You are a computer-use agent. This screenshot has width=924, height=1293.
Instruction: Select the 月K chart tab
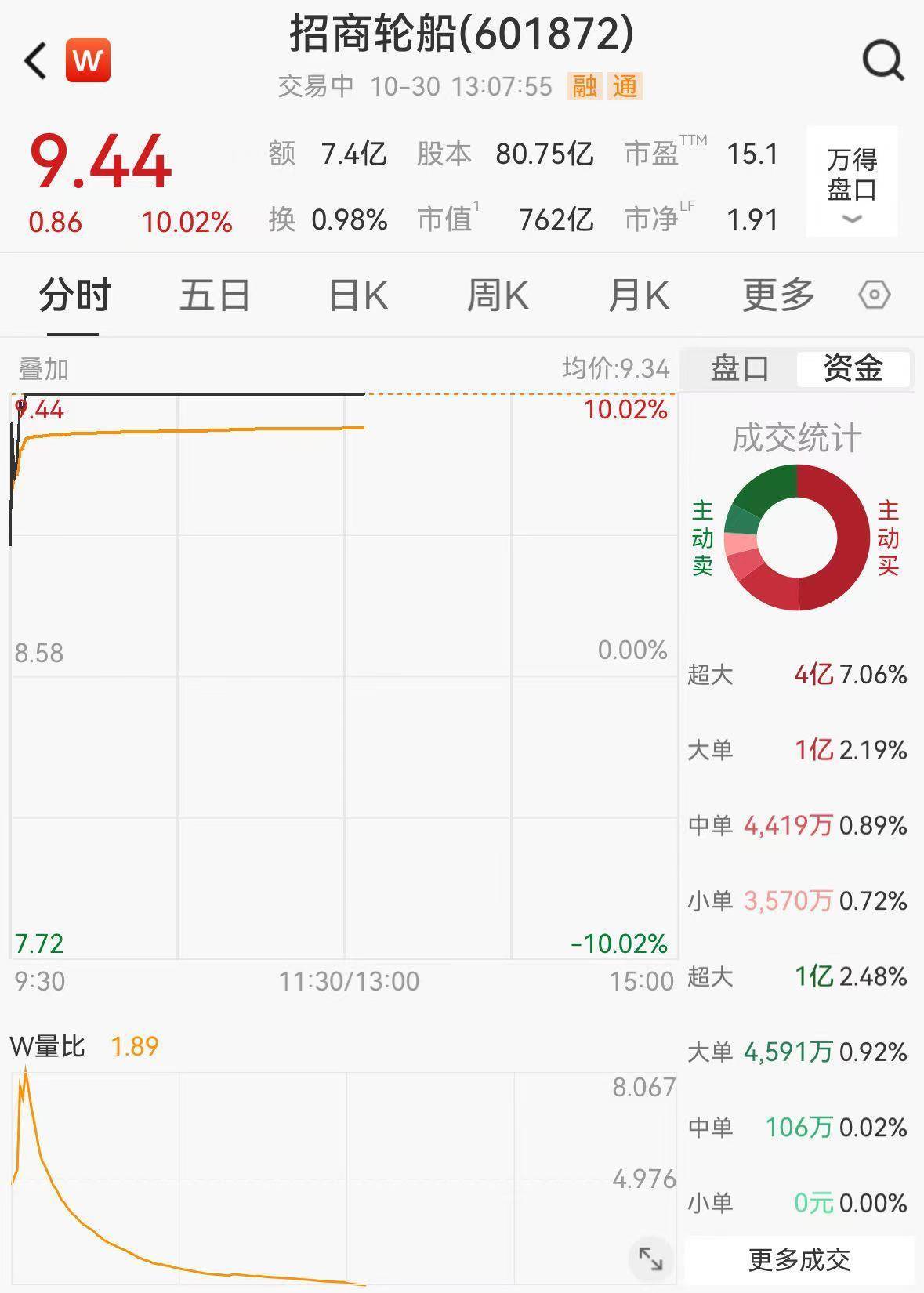[639, 296]
